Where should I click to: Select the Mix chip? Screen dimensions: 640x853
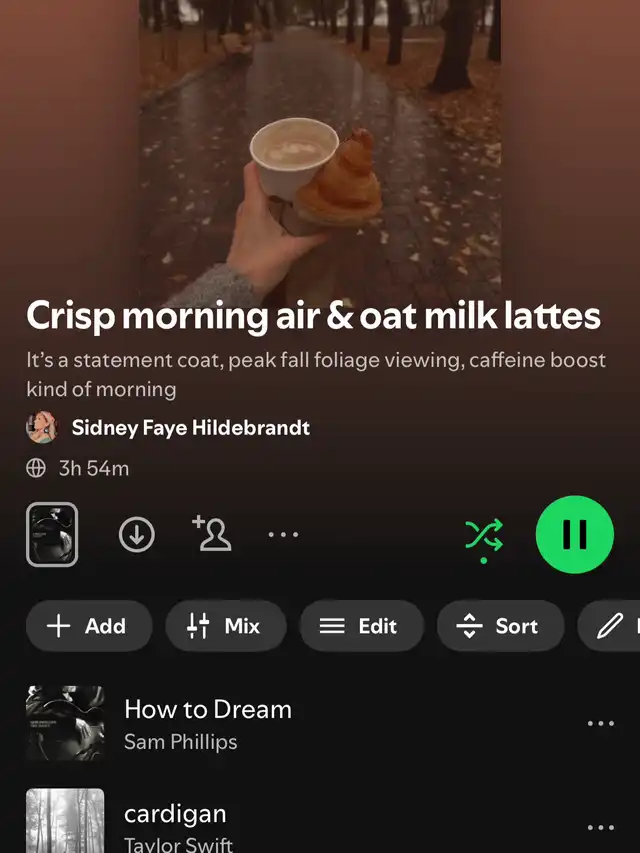coord(225,626)
